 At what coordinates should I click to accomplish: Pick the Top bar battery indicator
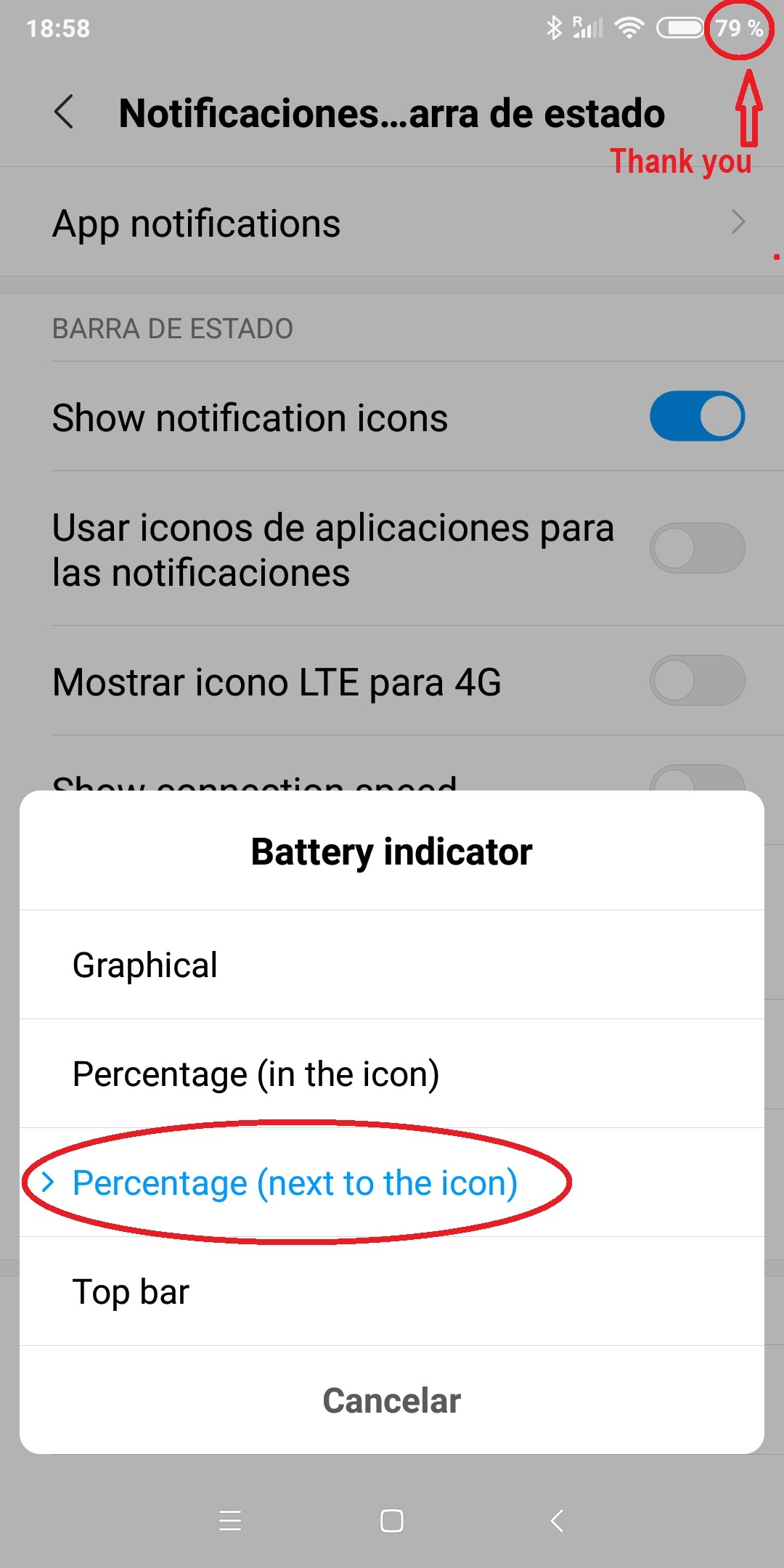(x=392, y=1291)
